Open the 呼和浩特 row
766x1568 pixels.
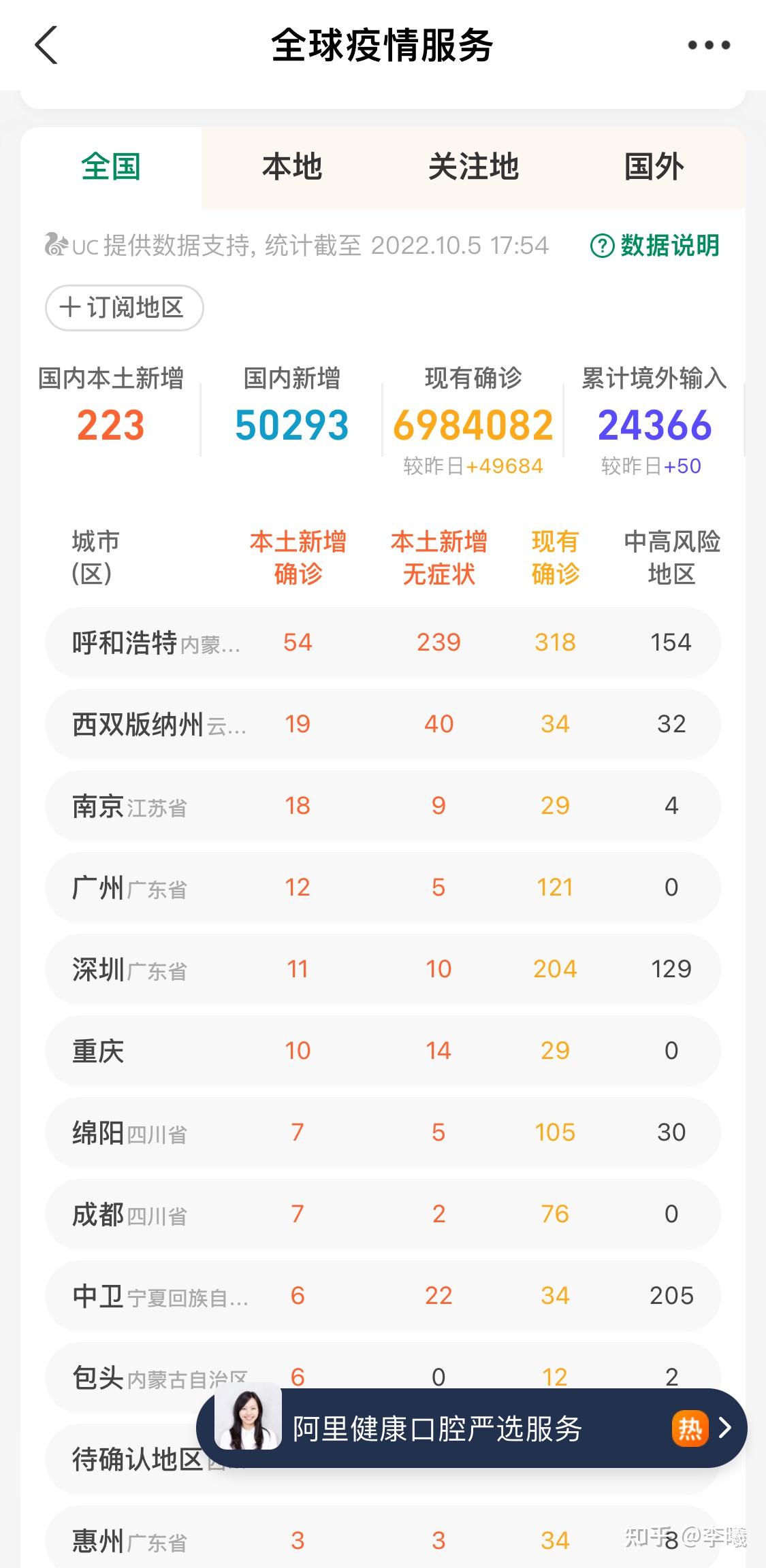[x=383, y=642]
